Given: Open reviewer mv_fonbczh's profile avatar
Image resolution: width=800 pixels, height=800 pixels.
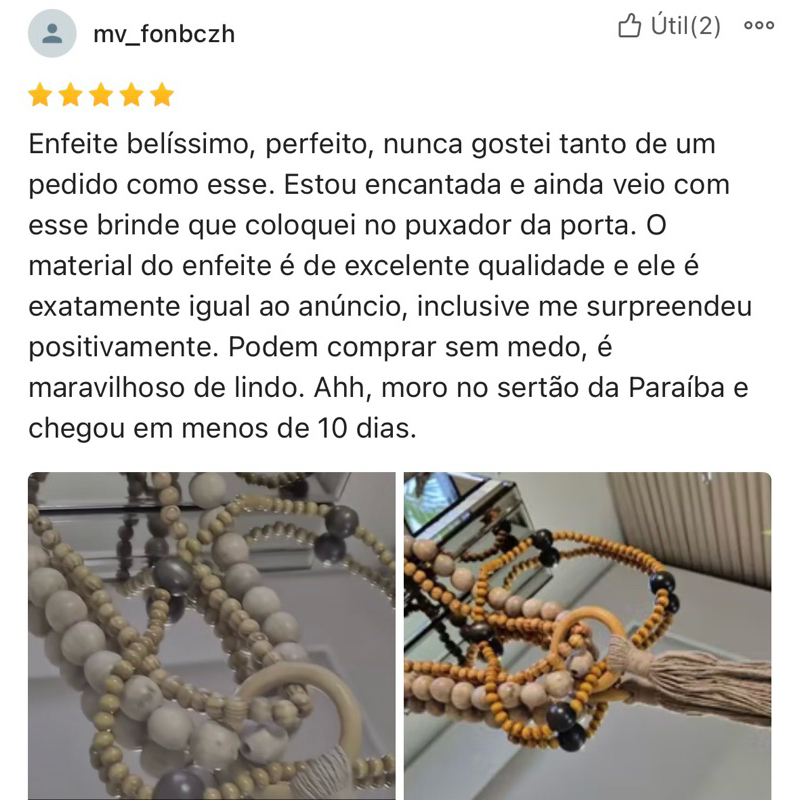Looking at the screenshot, I should point(52,33).
